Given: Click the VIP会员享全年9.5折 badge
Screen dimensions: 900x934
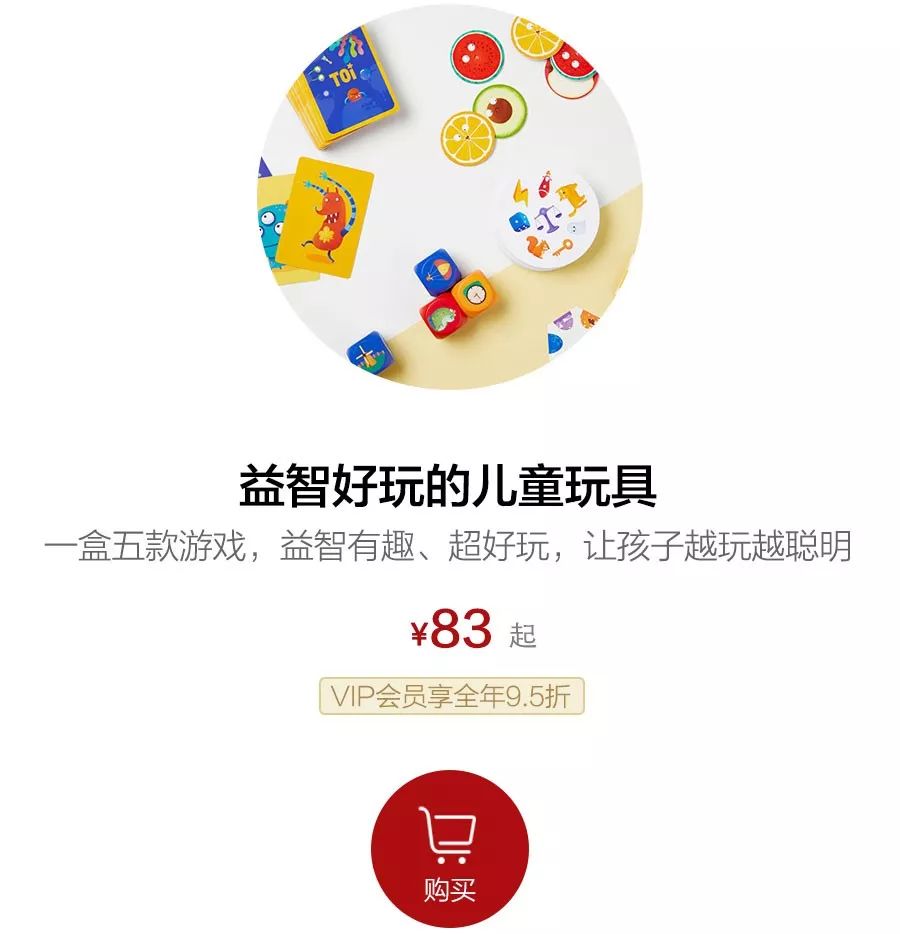Looking at the screenshot, I should tap(450, 697).
